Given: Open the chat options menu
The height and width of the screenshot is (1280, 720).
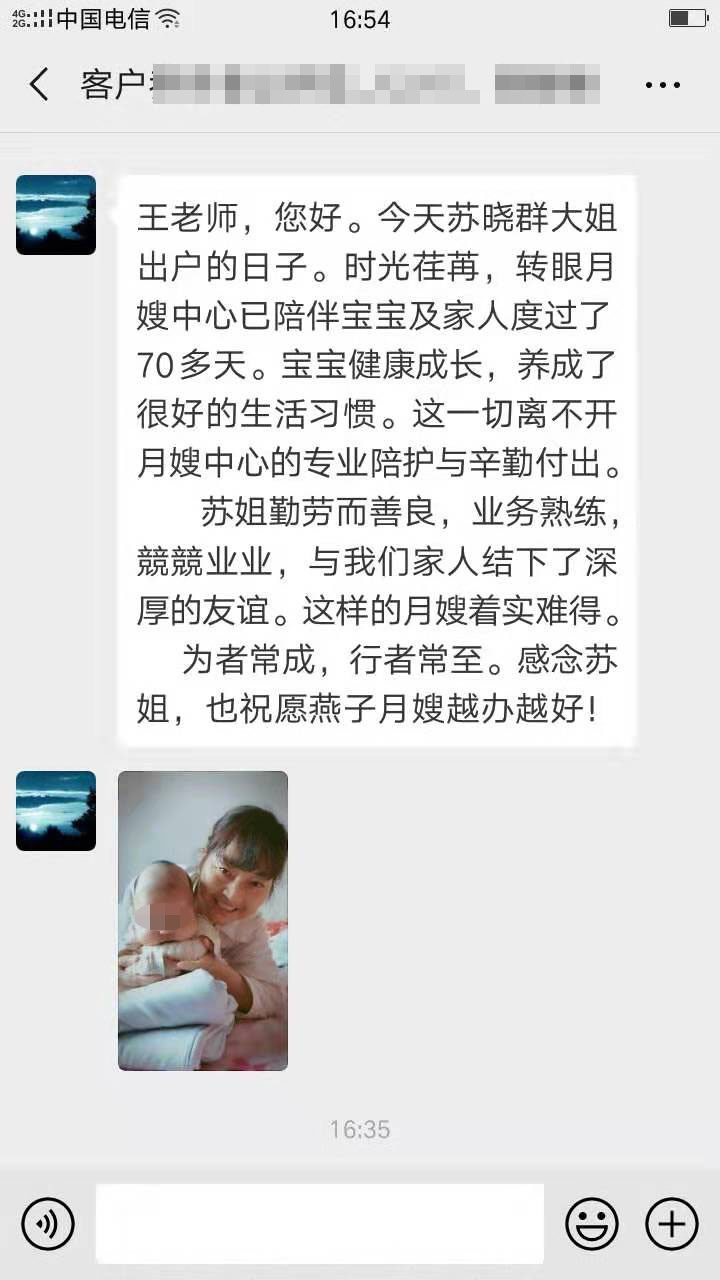Looking at the screenshot, I should tap(662, 85).
